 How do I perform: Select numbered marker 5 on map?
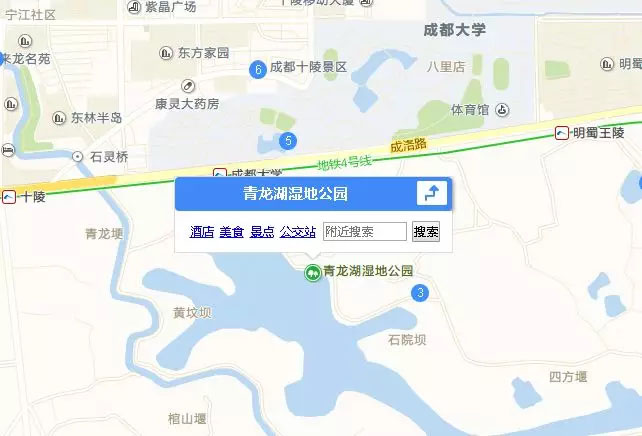click(x=288, y=140)
